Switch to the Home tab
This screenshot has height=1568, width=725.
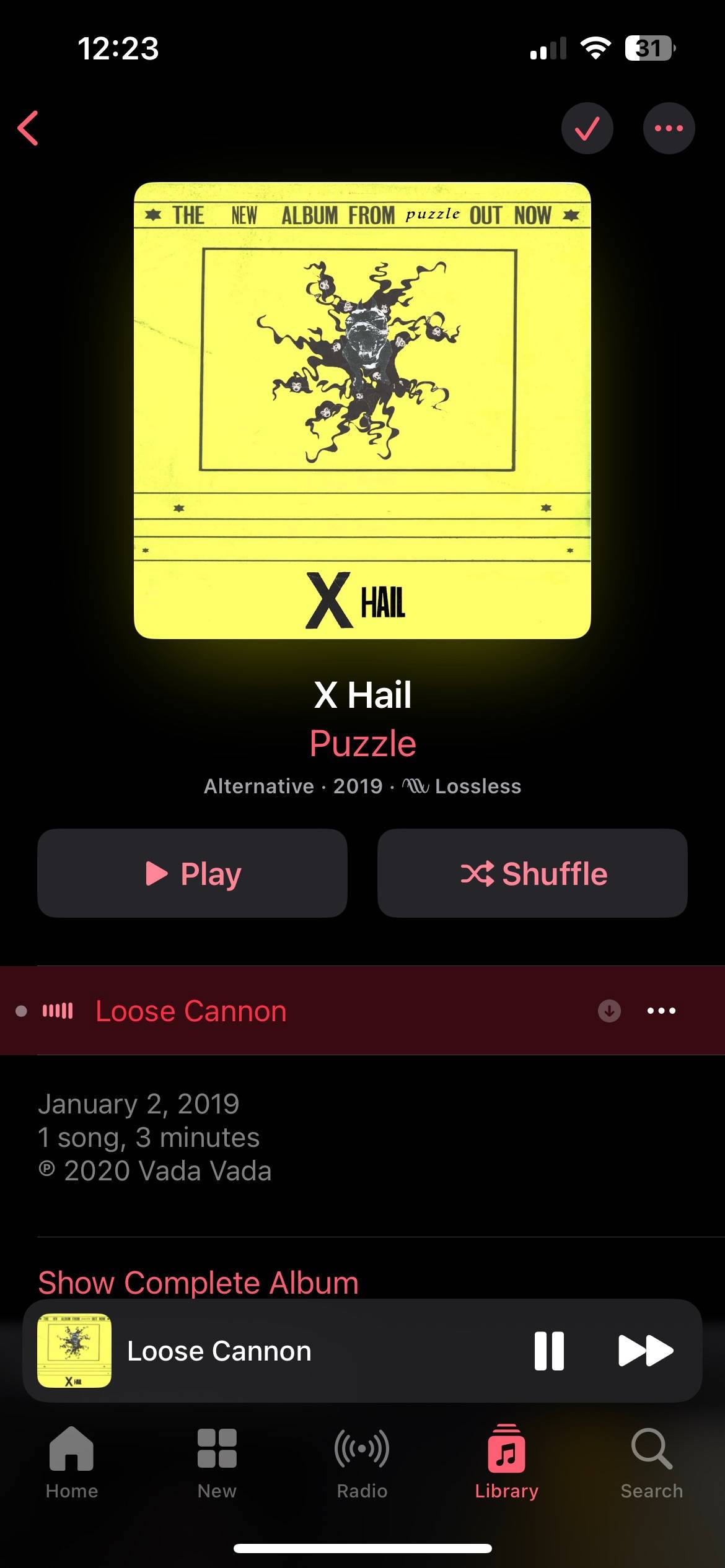click(x=72, y=1463)
